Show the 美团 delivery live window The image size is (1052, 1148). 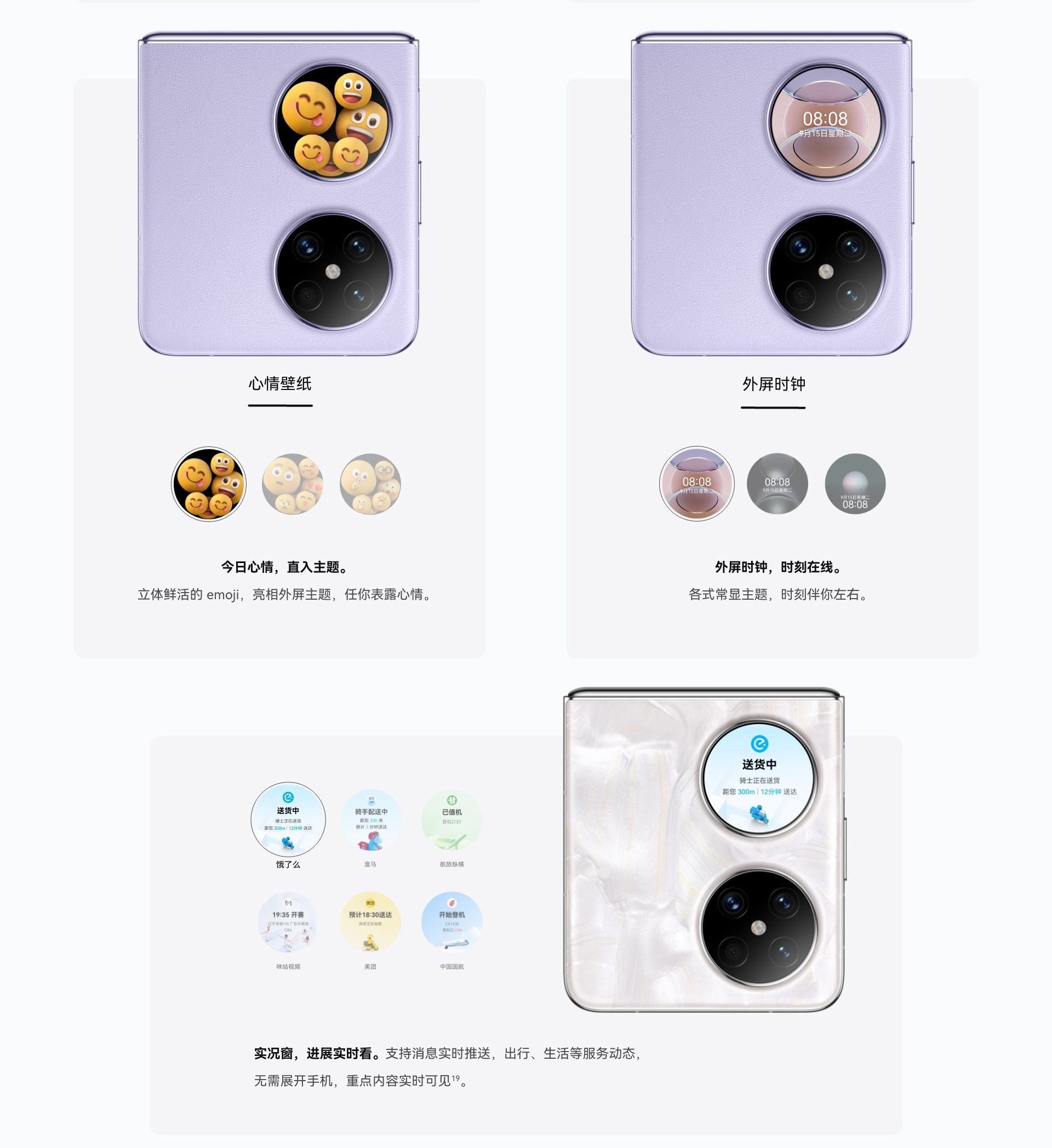(x=370, y=922)
